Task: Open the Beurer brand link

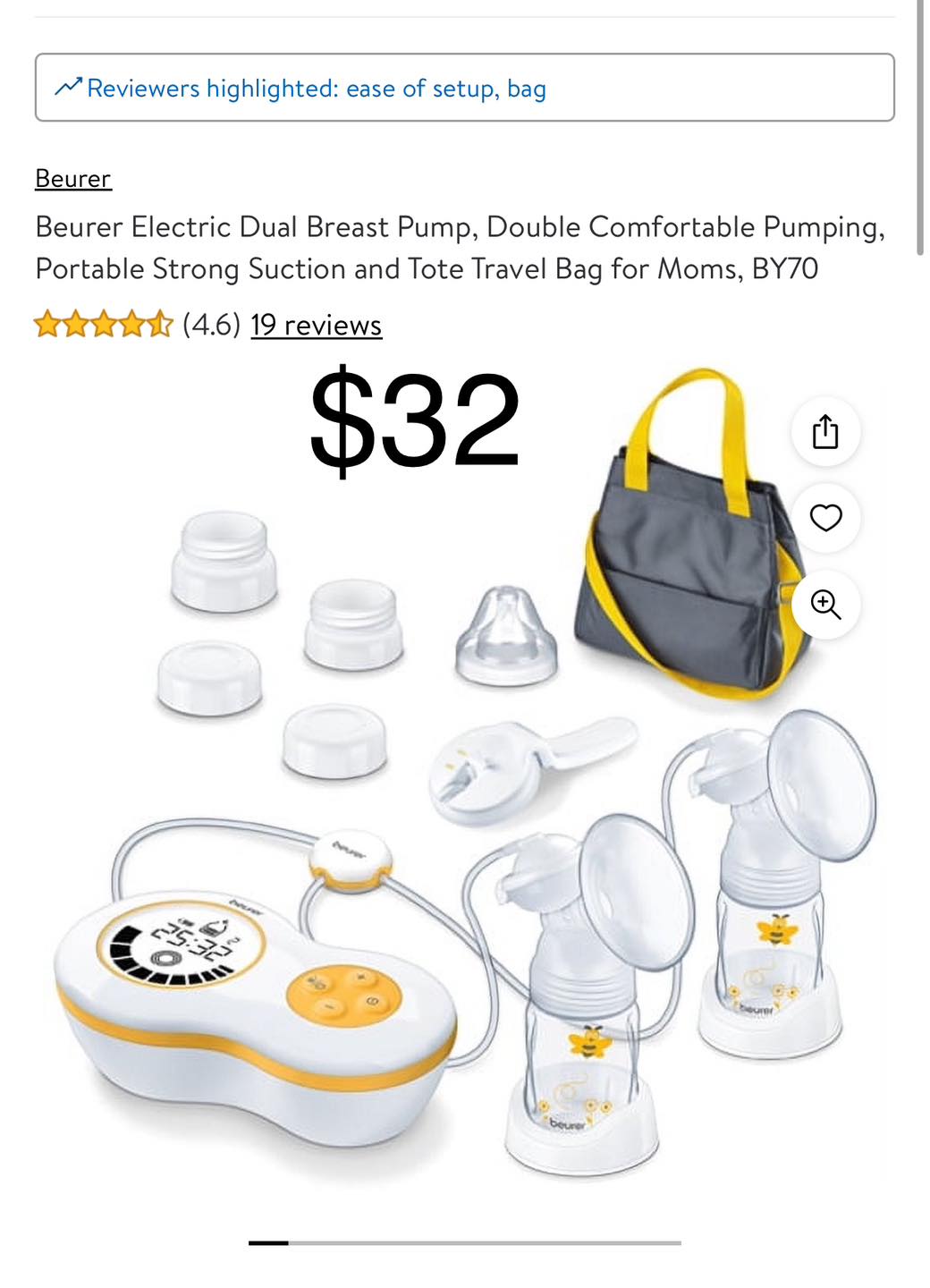Action: (x=72, y=178)
